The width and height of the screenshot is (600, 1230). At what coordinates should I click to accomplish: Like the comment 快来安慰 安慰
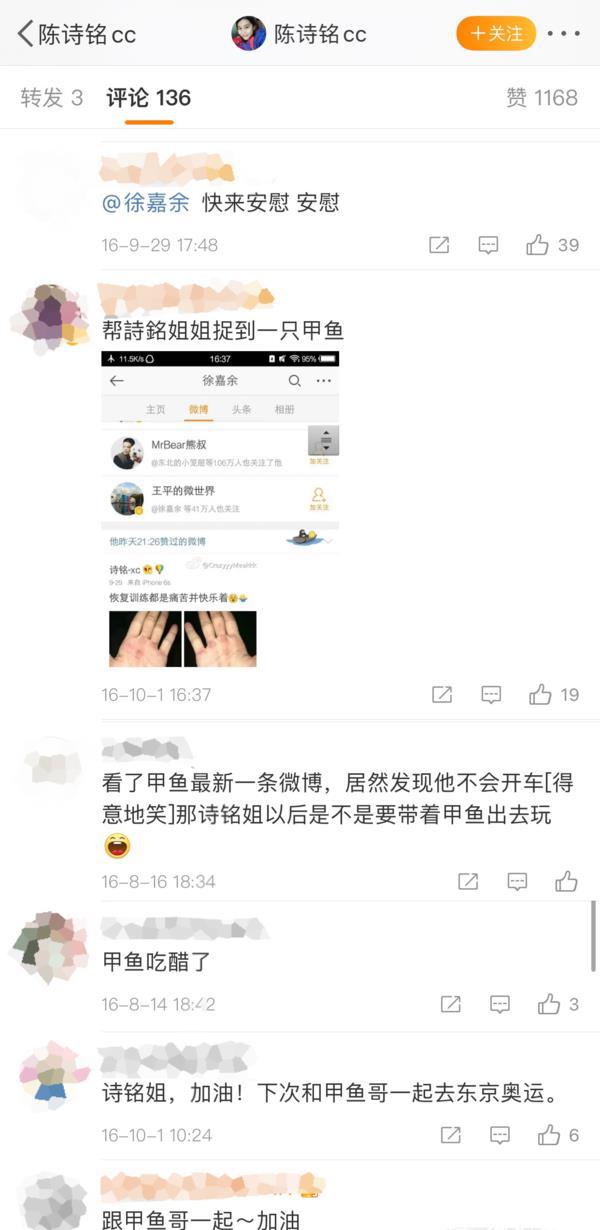(x=538, y=245)
